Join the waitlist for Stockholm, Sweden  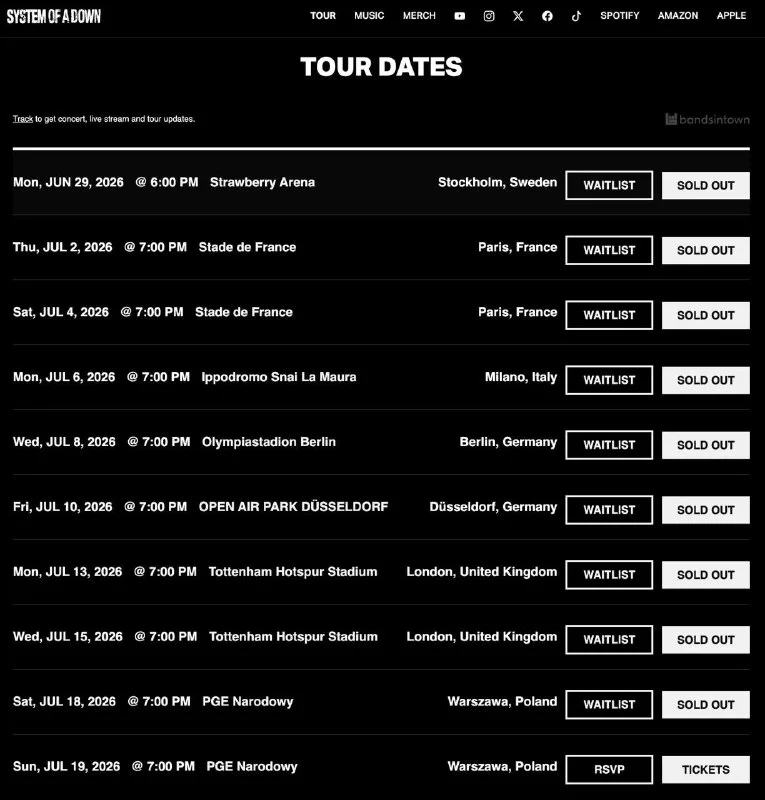[609, 185]
